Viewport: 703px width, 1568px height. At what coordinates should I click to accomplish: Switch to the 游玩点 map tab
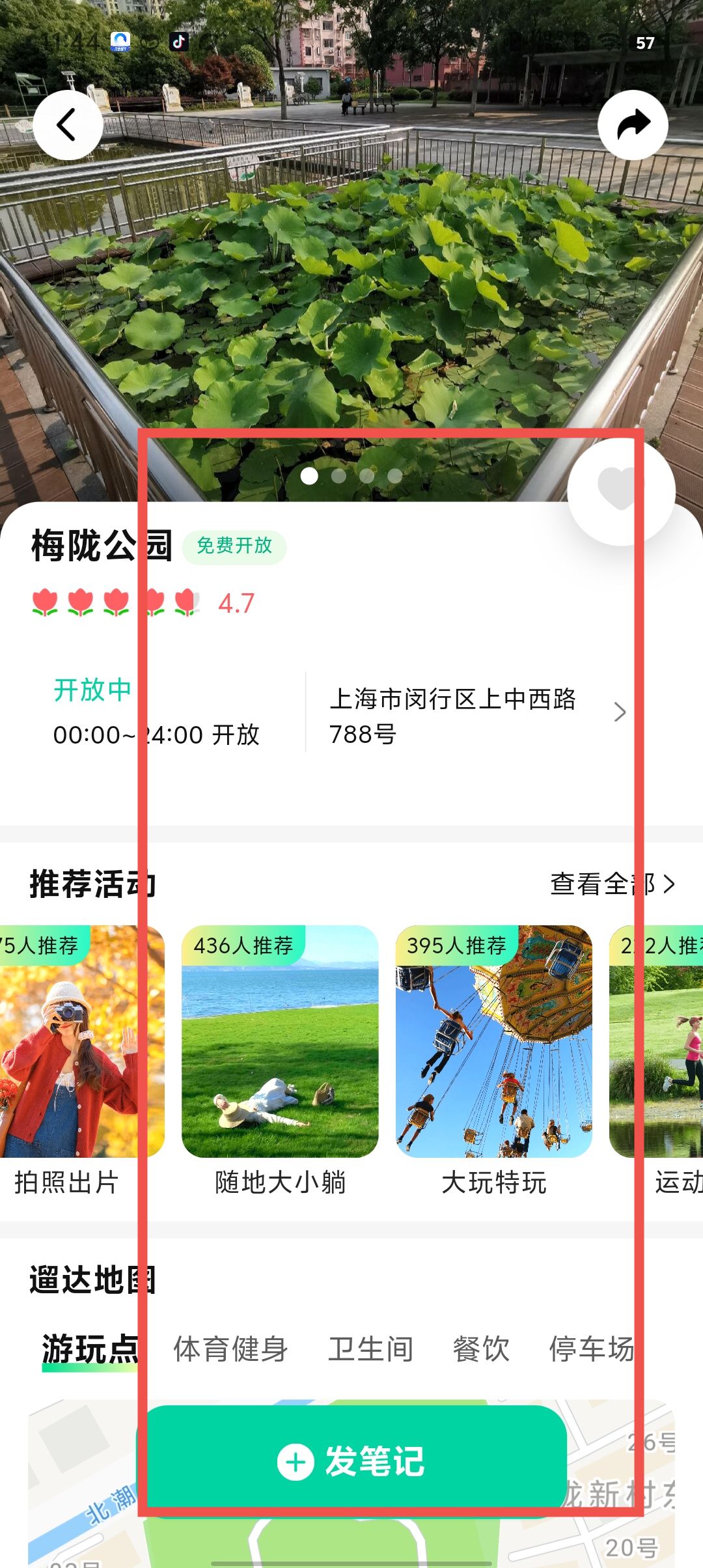[x=90, y=1348]
